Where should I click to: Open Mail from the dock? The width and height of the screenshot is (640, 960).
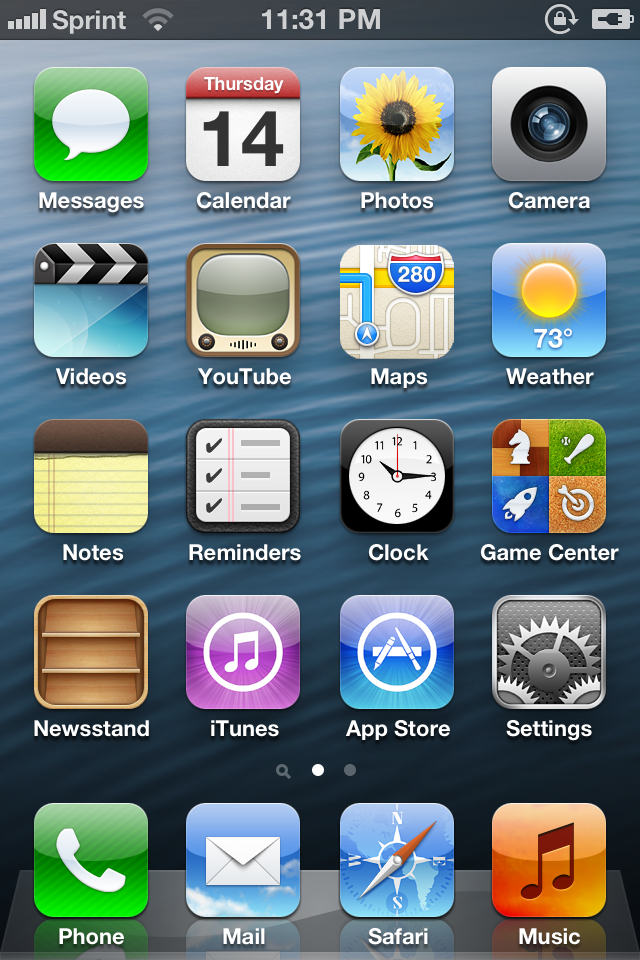tap(243, 860)
